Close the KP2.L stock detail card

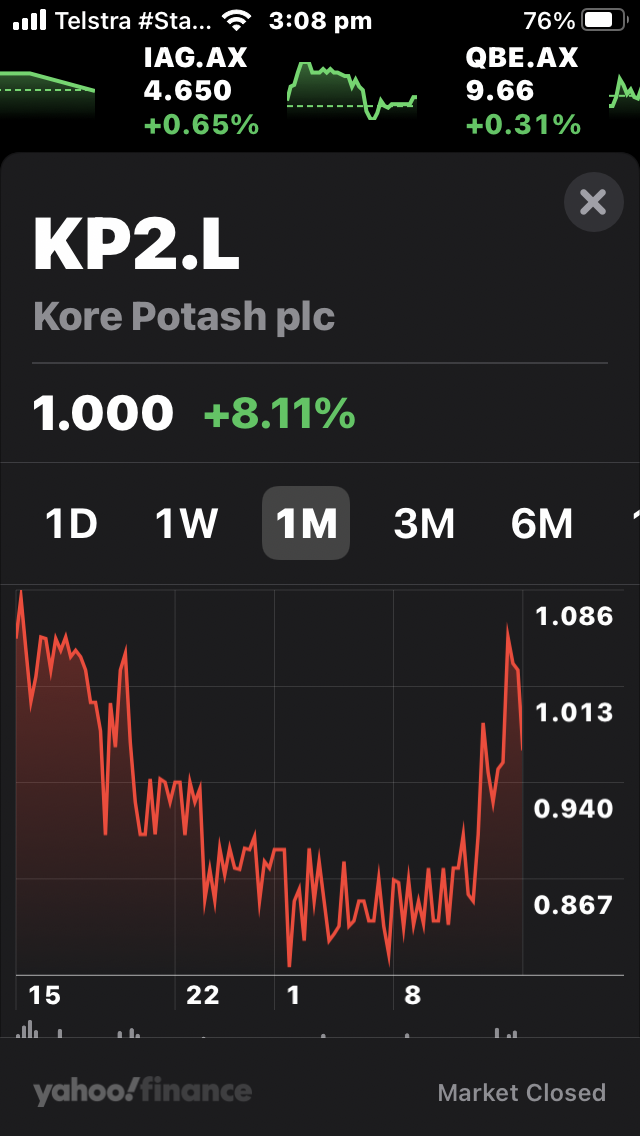pos(594,202)
